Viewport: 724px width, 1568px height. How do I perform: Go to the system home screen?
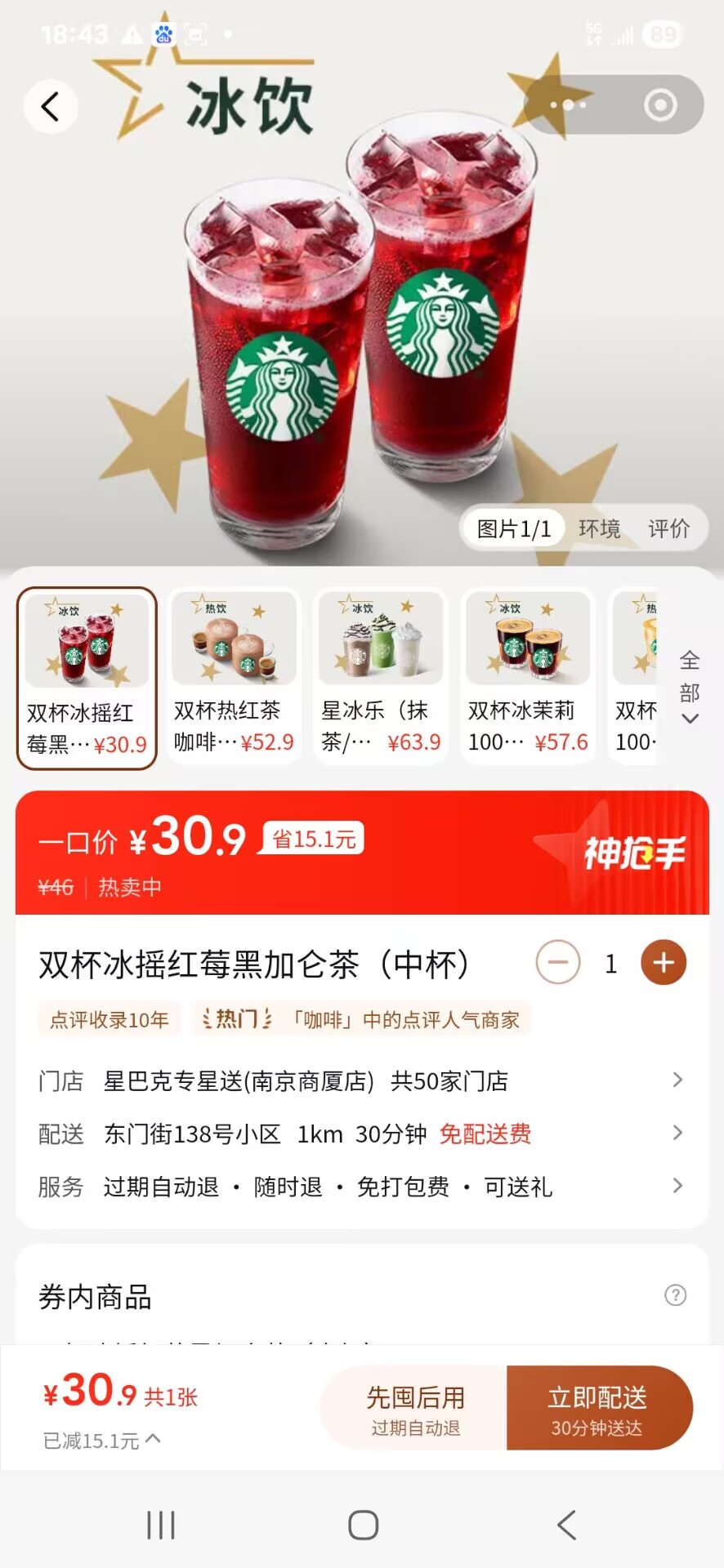click(x=363, y=1525)
